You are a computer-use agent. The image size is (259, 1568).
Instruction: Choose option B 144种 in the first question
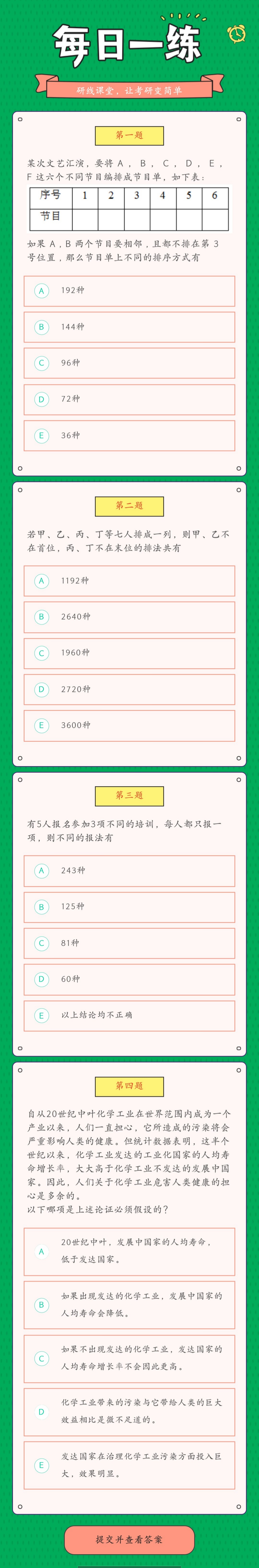coord(129,327)
